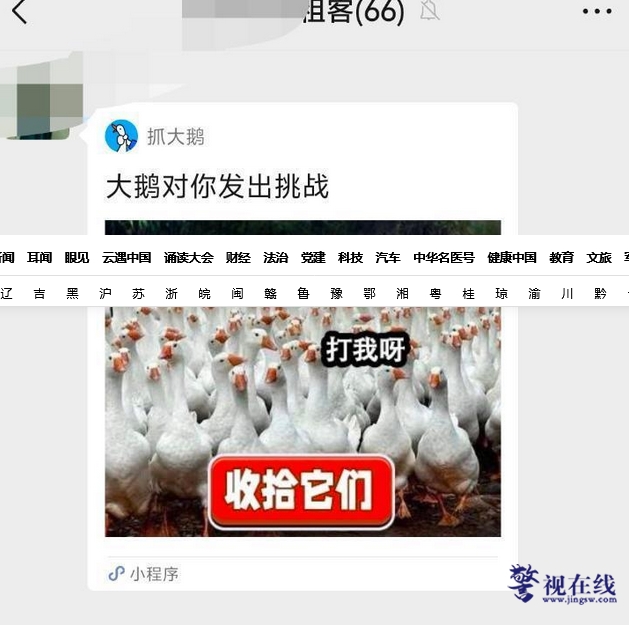Select the 粤 regional link
629x625 pixels.
[x=435, y=293]
